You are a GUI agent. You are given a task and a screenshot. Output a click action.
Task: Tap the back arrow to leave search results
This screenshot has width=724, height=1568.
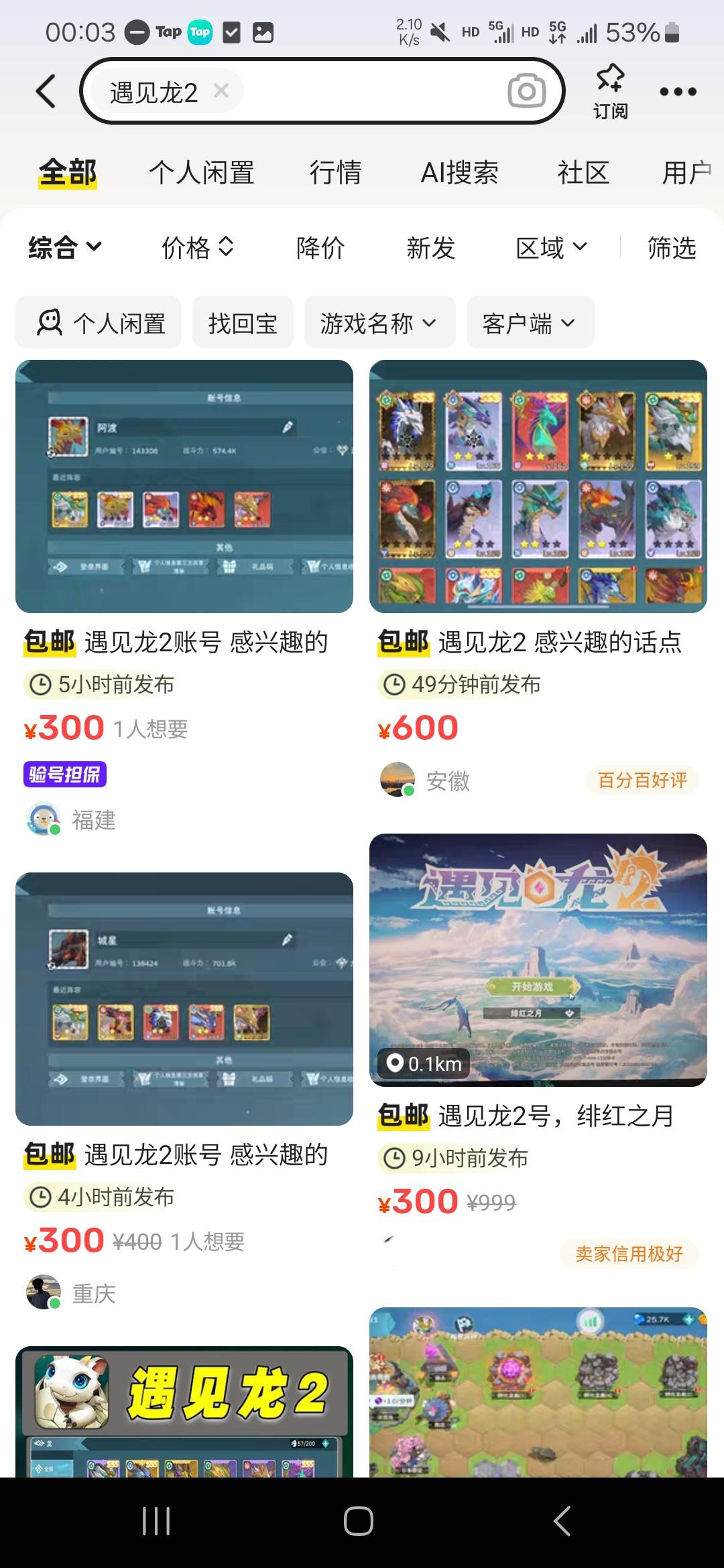click(45, 91)
